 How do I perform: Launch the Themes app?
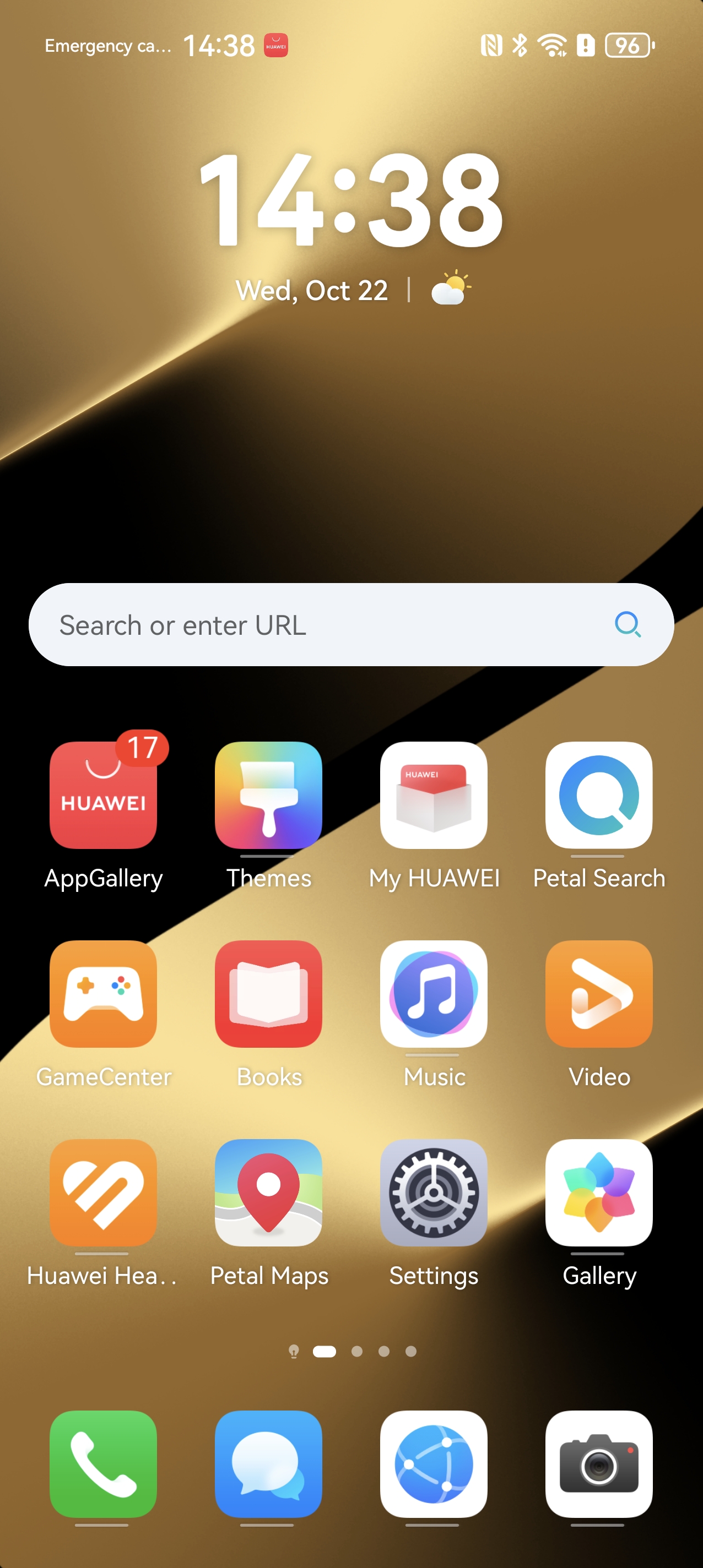click(x=268, y=795)
